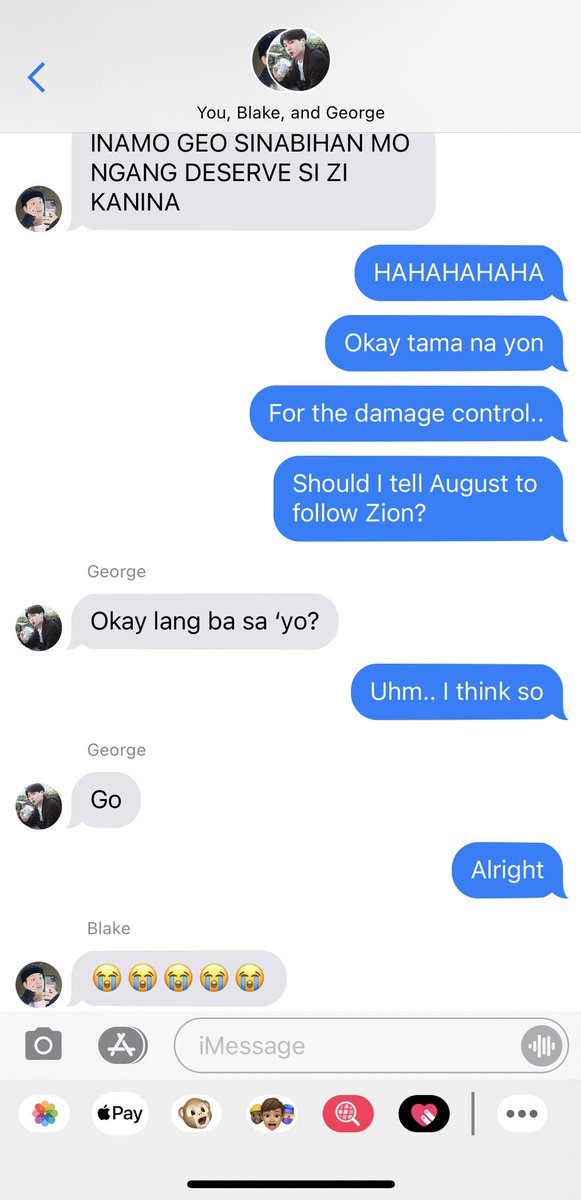Viewport: 581px width, 1200px height.
Task: Toggle the App Store apps drawer
Action: [123, 1046]
